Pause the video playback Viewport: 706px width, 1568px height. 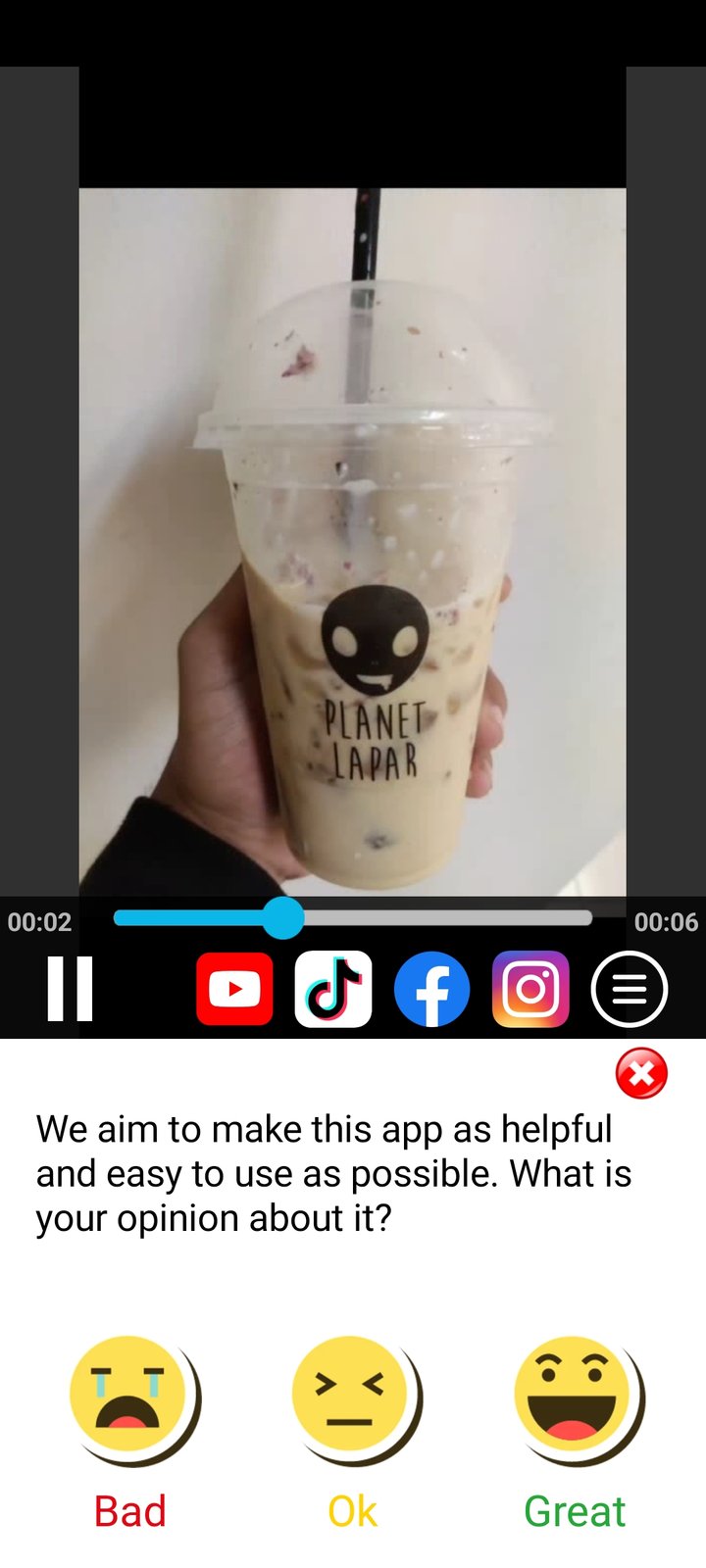(x=70, y=989)
